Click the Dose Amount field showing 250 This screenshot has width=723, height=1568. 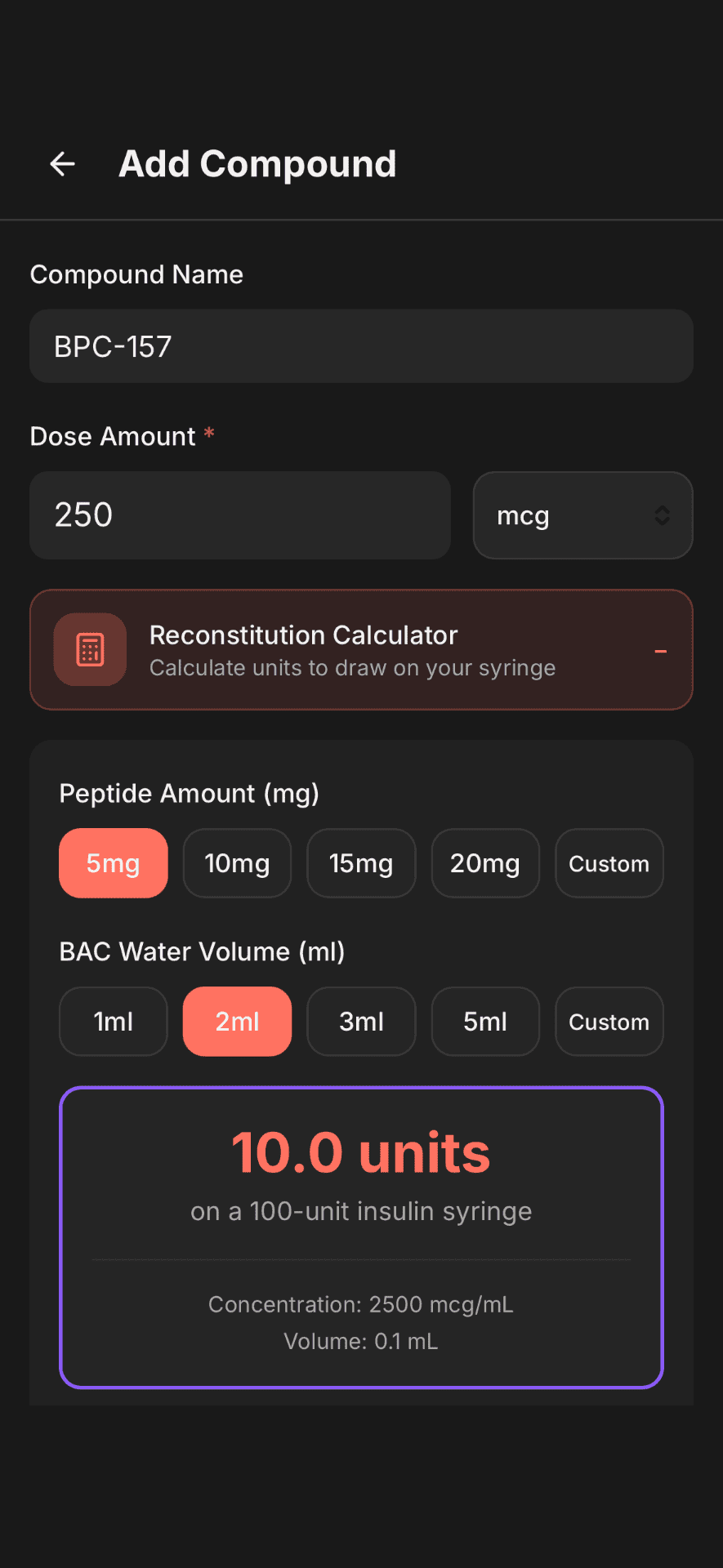click(x=239, y=515)
